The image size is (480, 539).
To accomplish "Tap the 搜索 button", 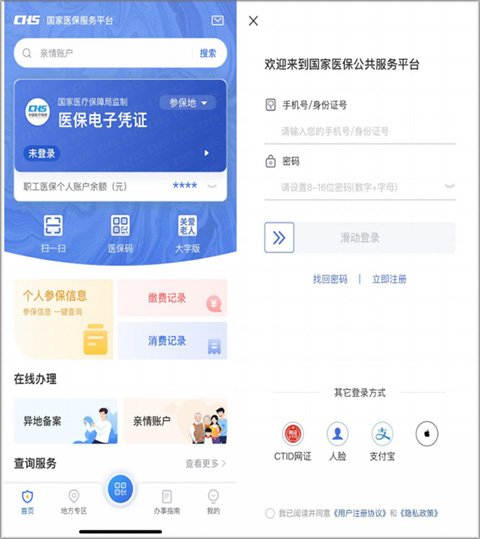I will click(208, 53).
